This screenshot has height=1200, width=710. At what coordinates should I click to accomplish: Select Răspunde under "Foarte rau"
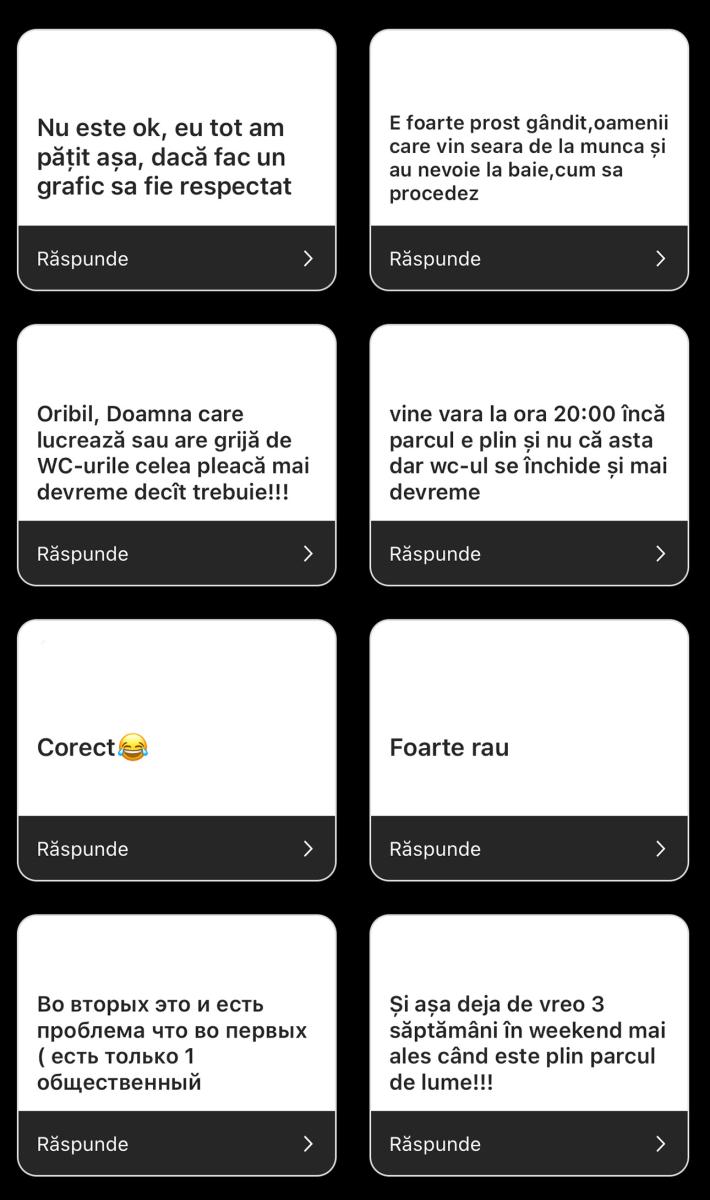tap(529, 848)
